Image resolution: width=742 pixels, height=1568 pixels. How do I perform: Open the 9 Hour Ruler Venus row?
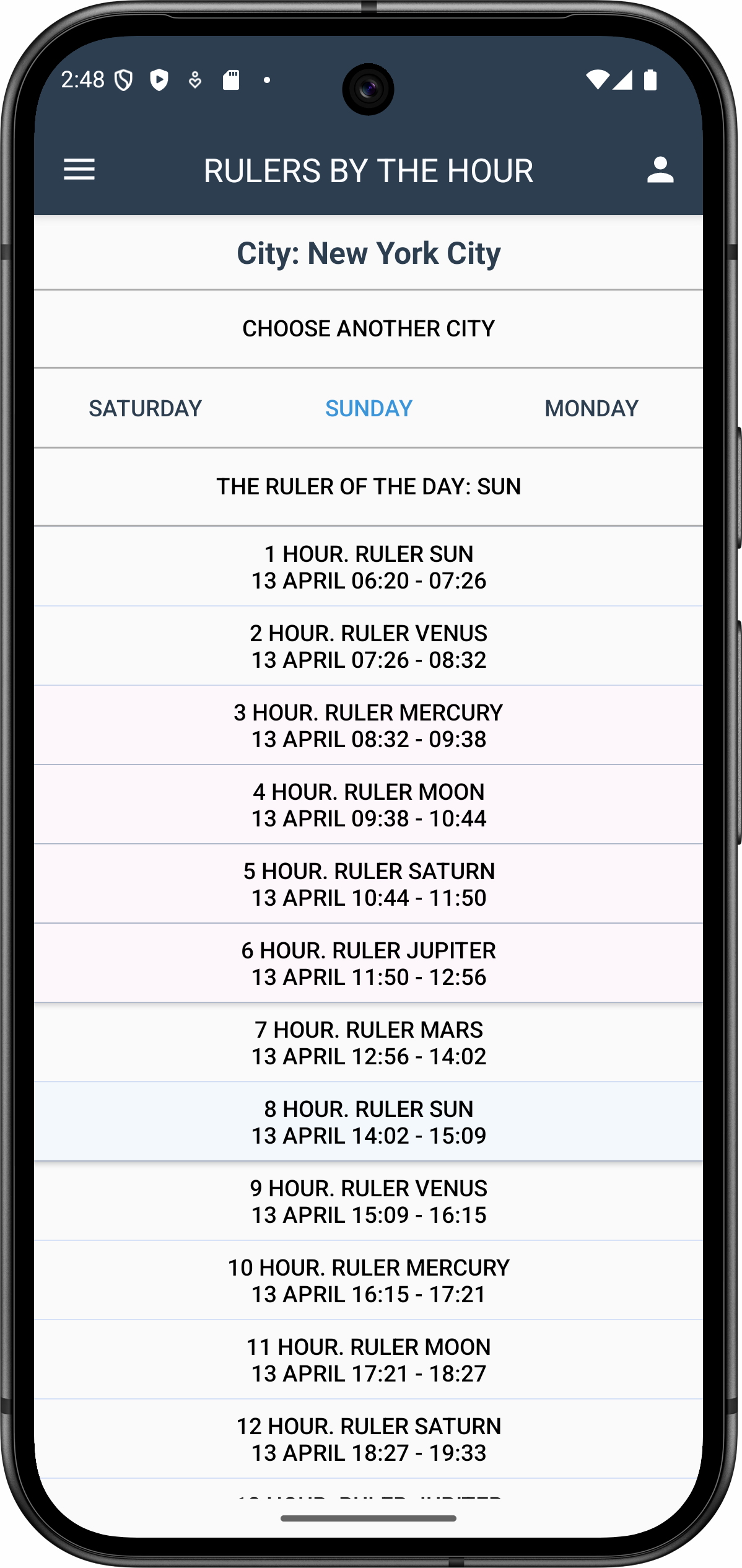point(369,1201)
